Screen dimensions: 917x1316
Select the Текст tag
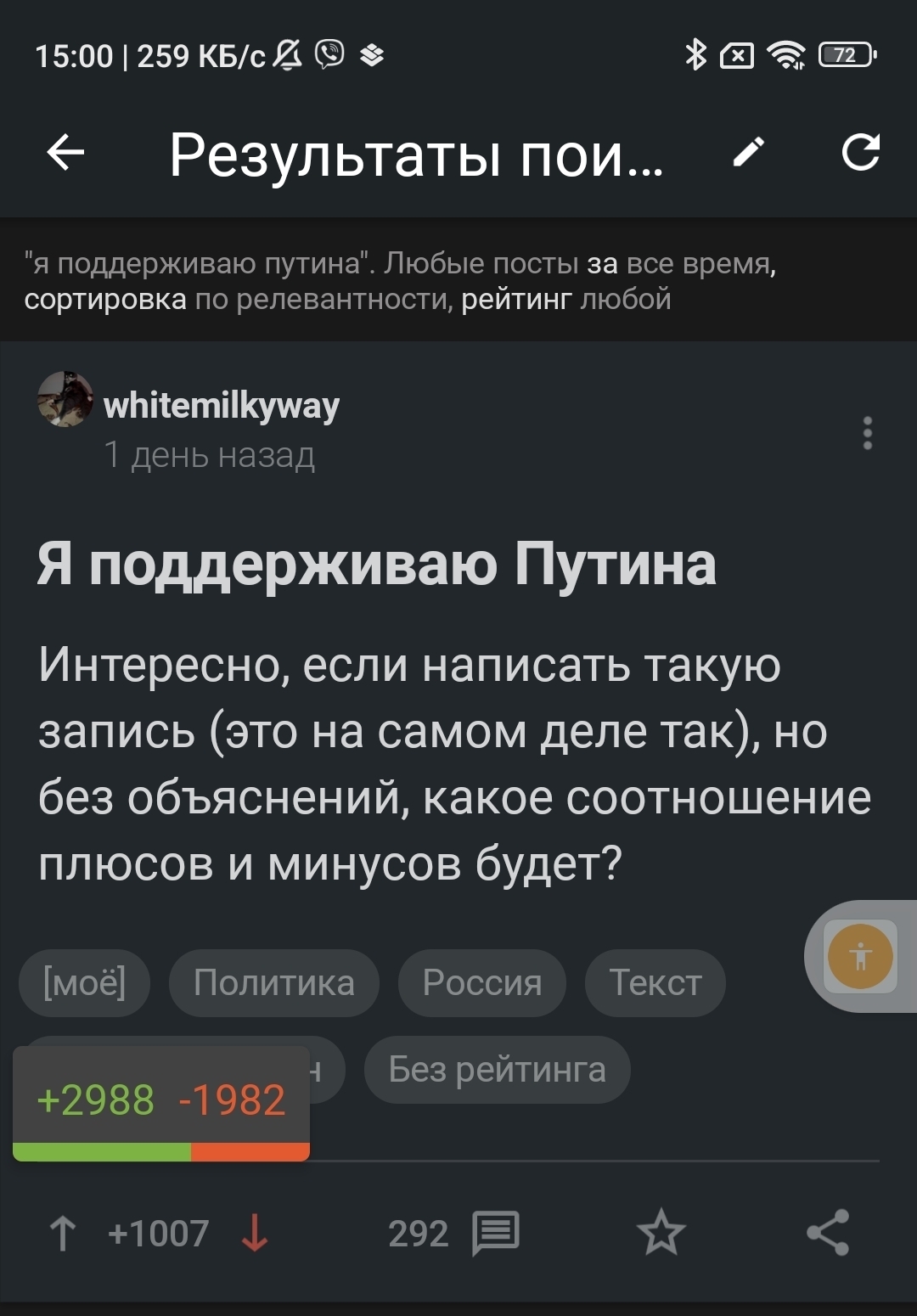[x=655, y=983]
